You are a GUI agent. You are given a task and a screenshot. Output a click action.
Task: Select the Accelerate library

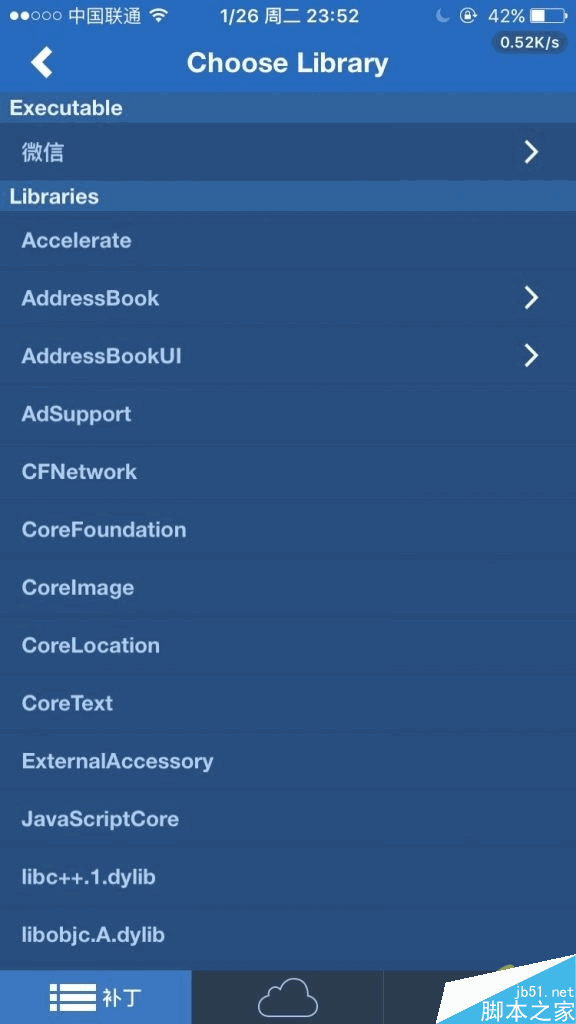coord(288,240)
